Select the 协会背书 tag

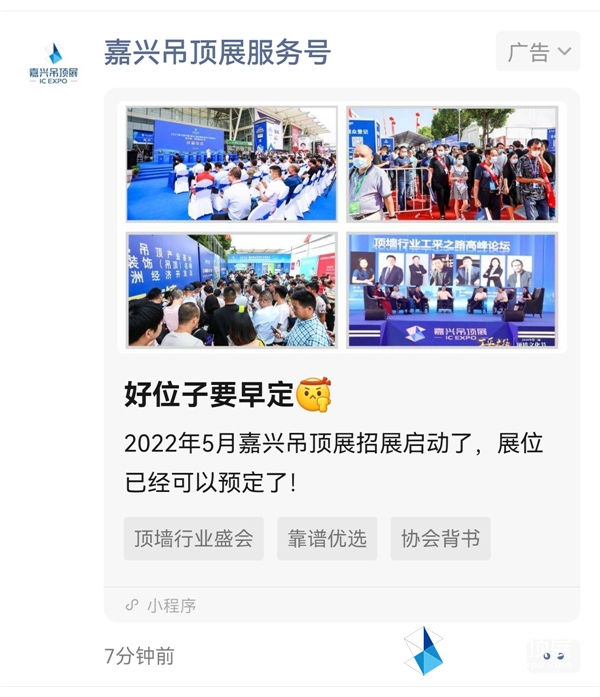[440, 539]
